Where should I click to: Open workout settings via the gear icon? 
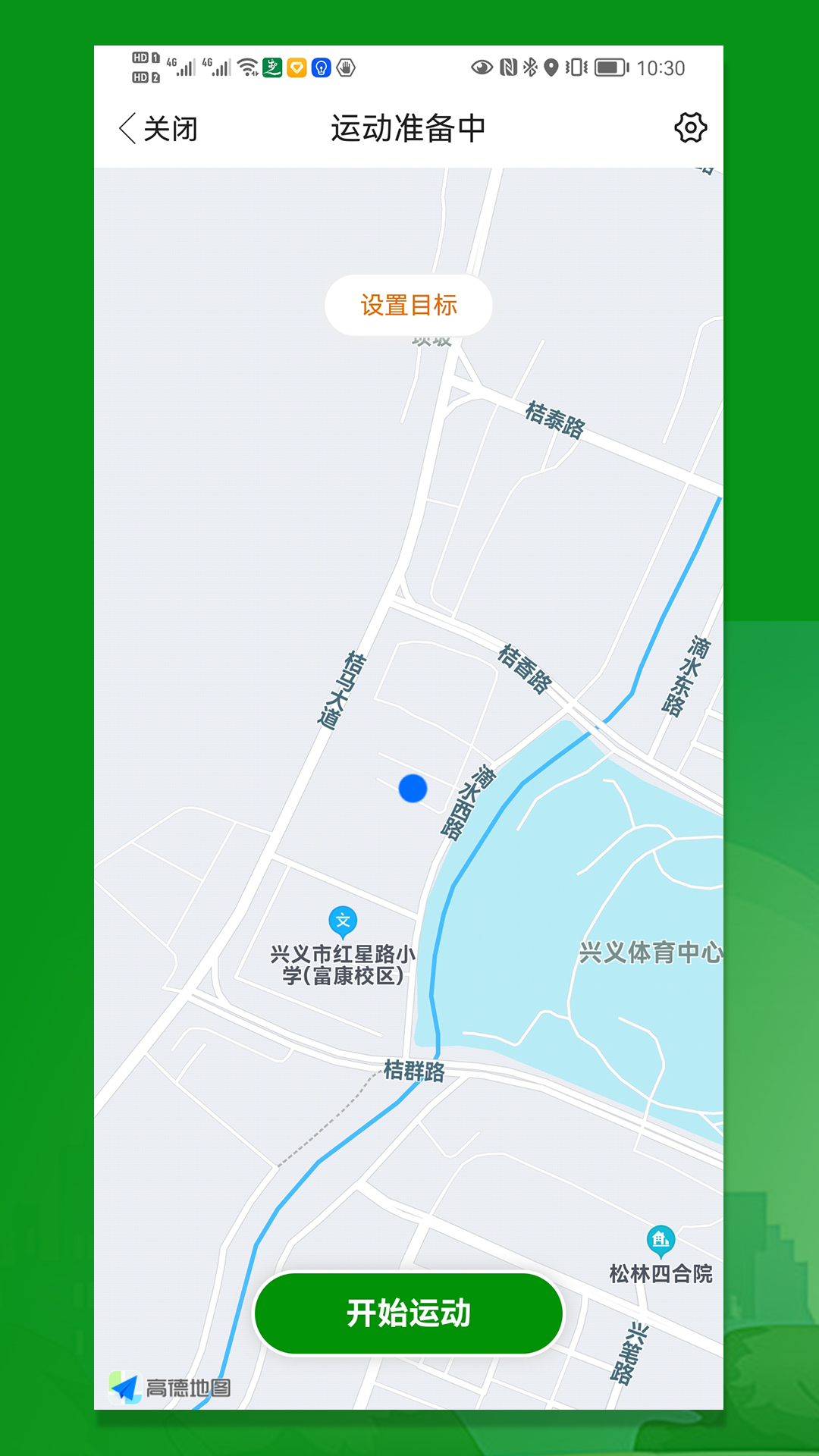click(x=689, y=127)
